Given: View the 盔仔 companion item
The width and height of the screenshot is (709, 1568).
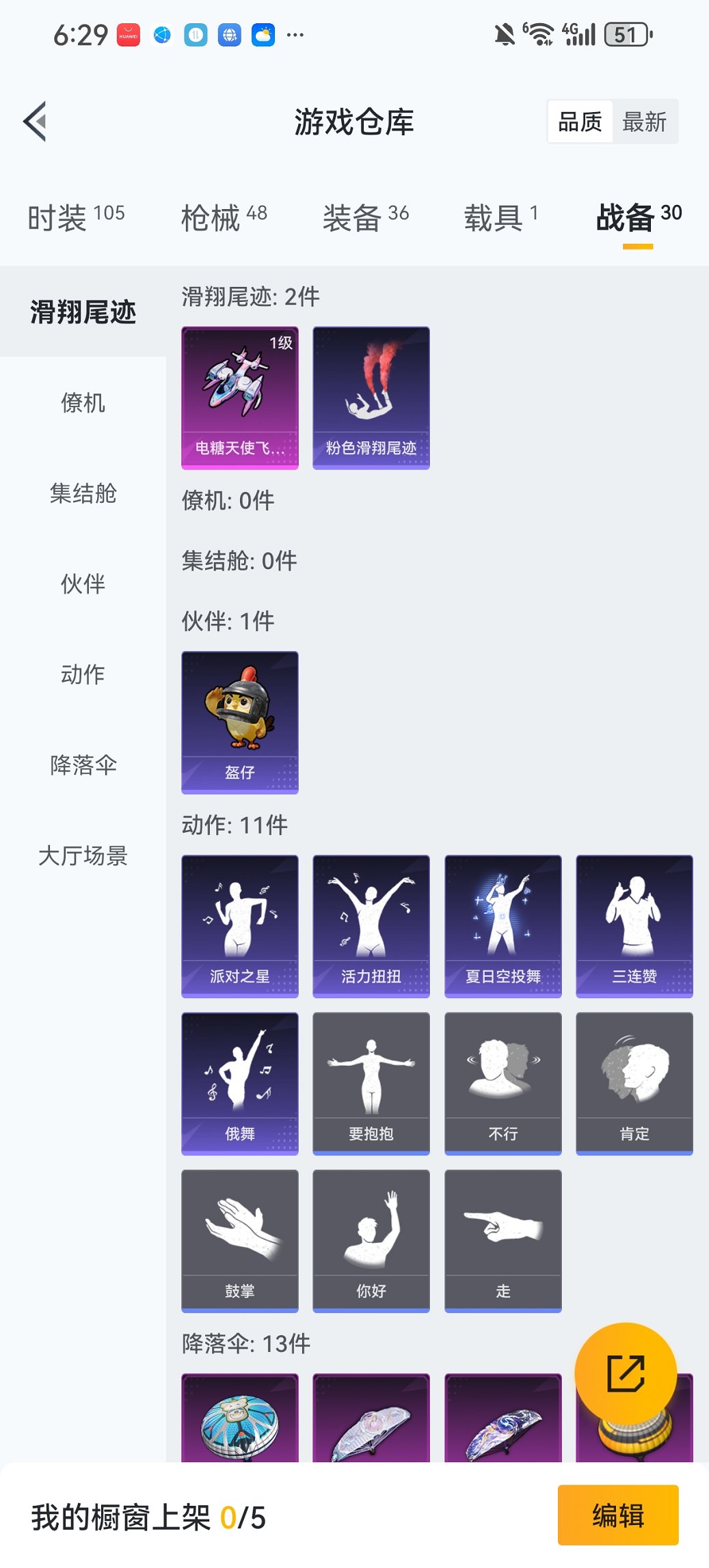Looking at the screenshot, I should point(239,722).
